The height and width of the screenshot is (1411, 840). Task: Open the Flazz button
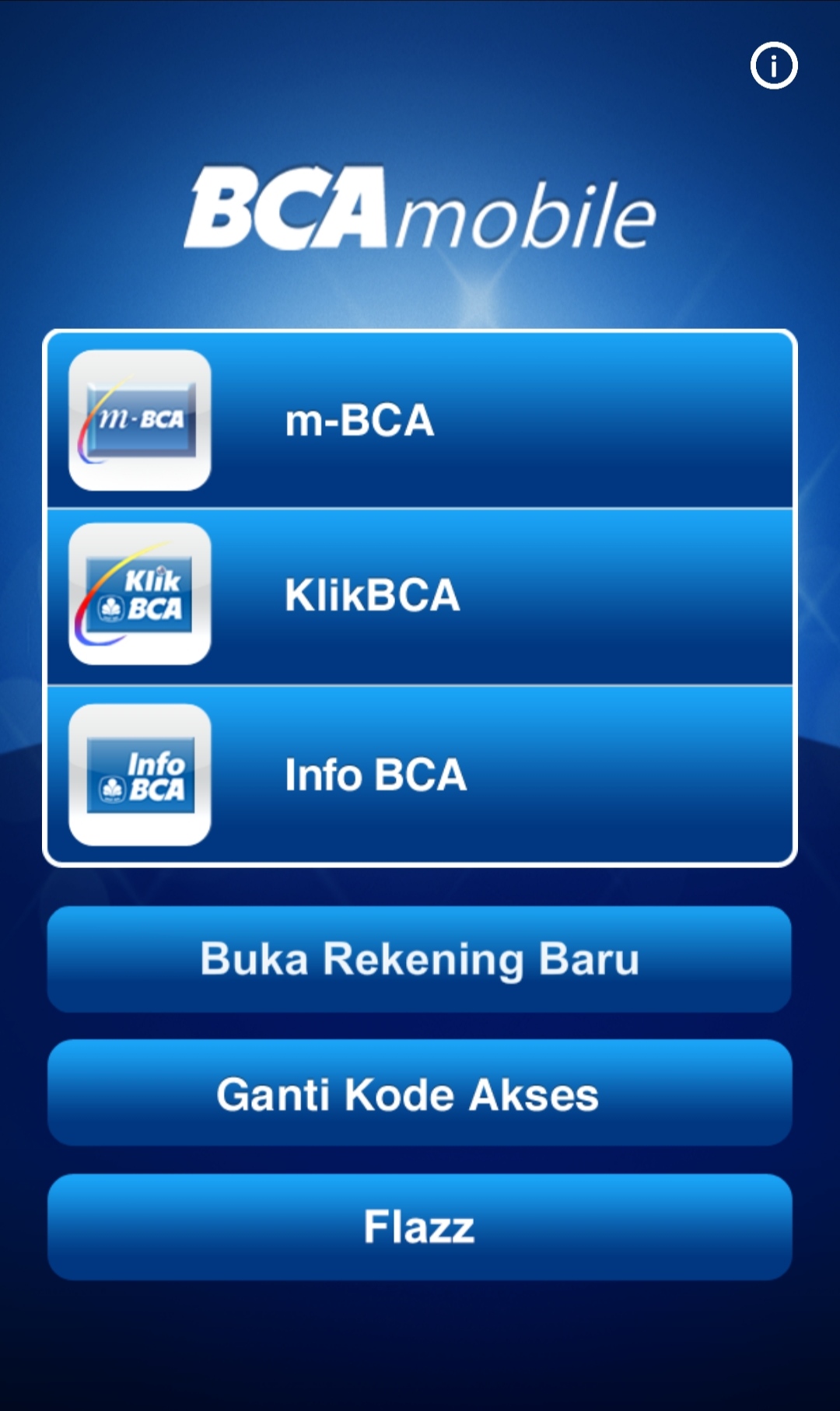click(x=420, y=1227)
